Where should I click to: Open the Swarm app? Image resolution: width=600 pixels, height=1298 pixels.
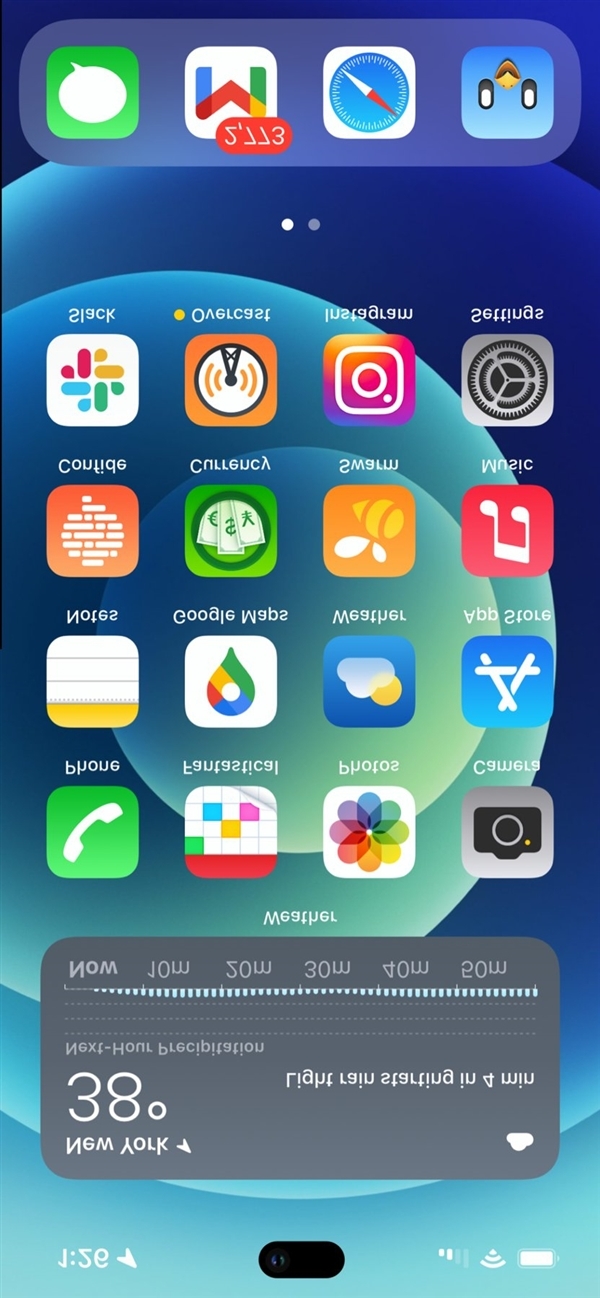(369, 531)
